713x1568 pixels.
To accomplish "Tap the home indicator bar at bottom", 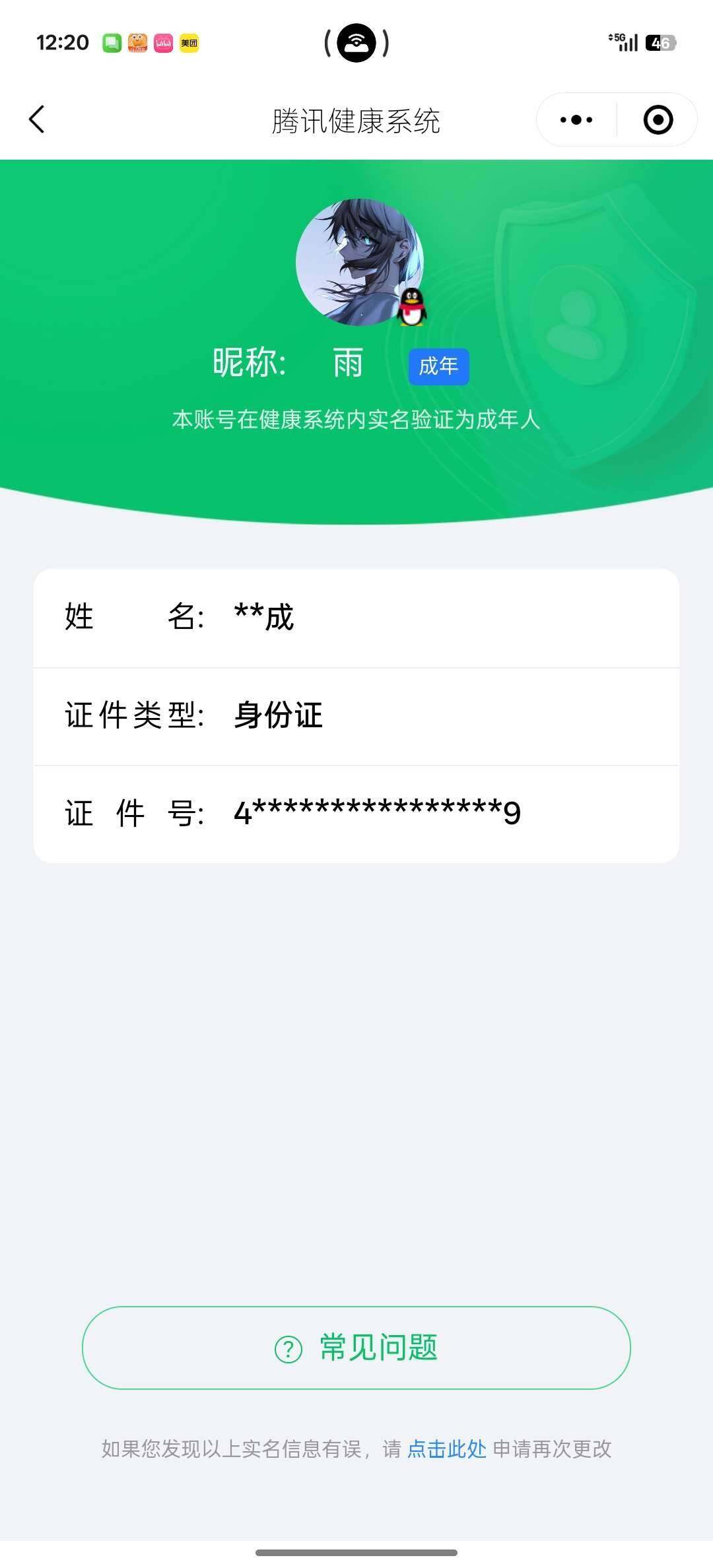I will 356,1554.
